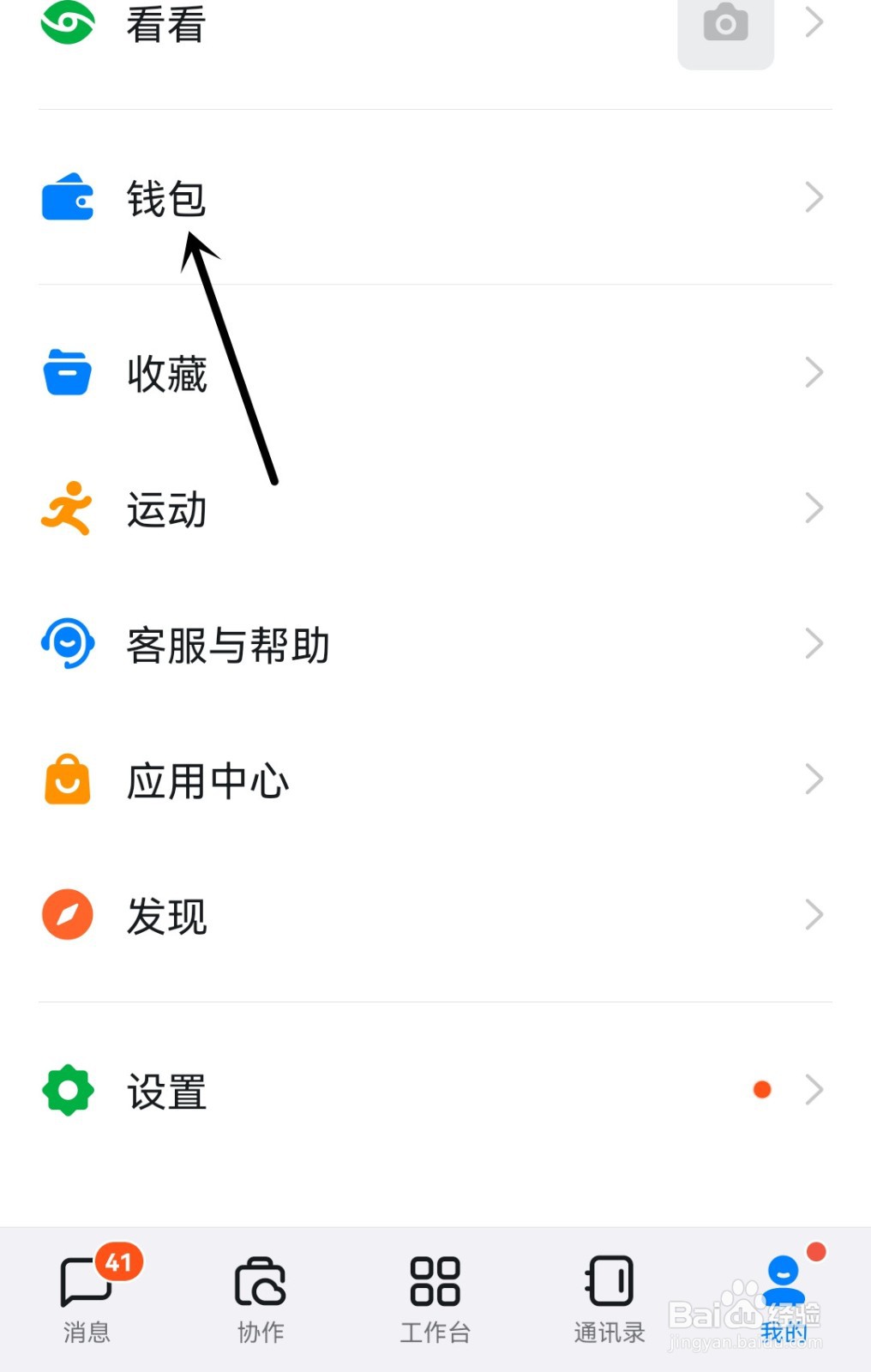The image size is (871, 1372).
Task: Click the 应用中心 shopping bag icon
Action: point(67,779)
